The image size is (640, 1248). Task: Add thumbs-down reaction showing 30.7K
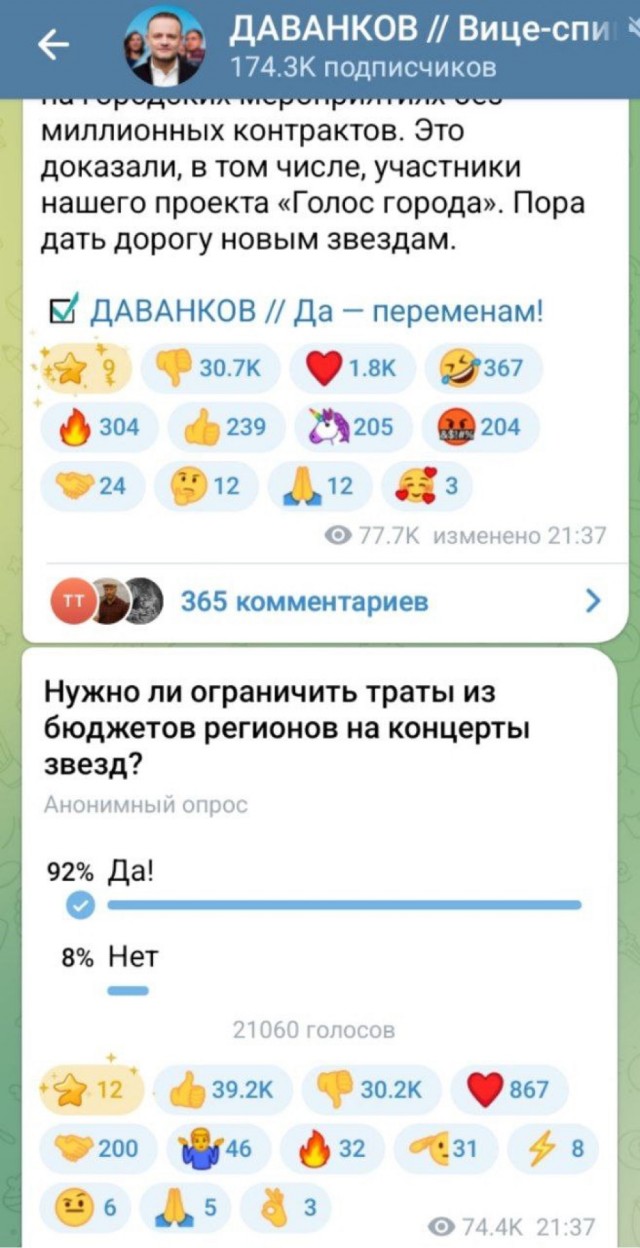pos(209,369)
